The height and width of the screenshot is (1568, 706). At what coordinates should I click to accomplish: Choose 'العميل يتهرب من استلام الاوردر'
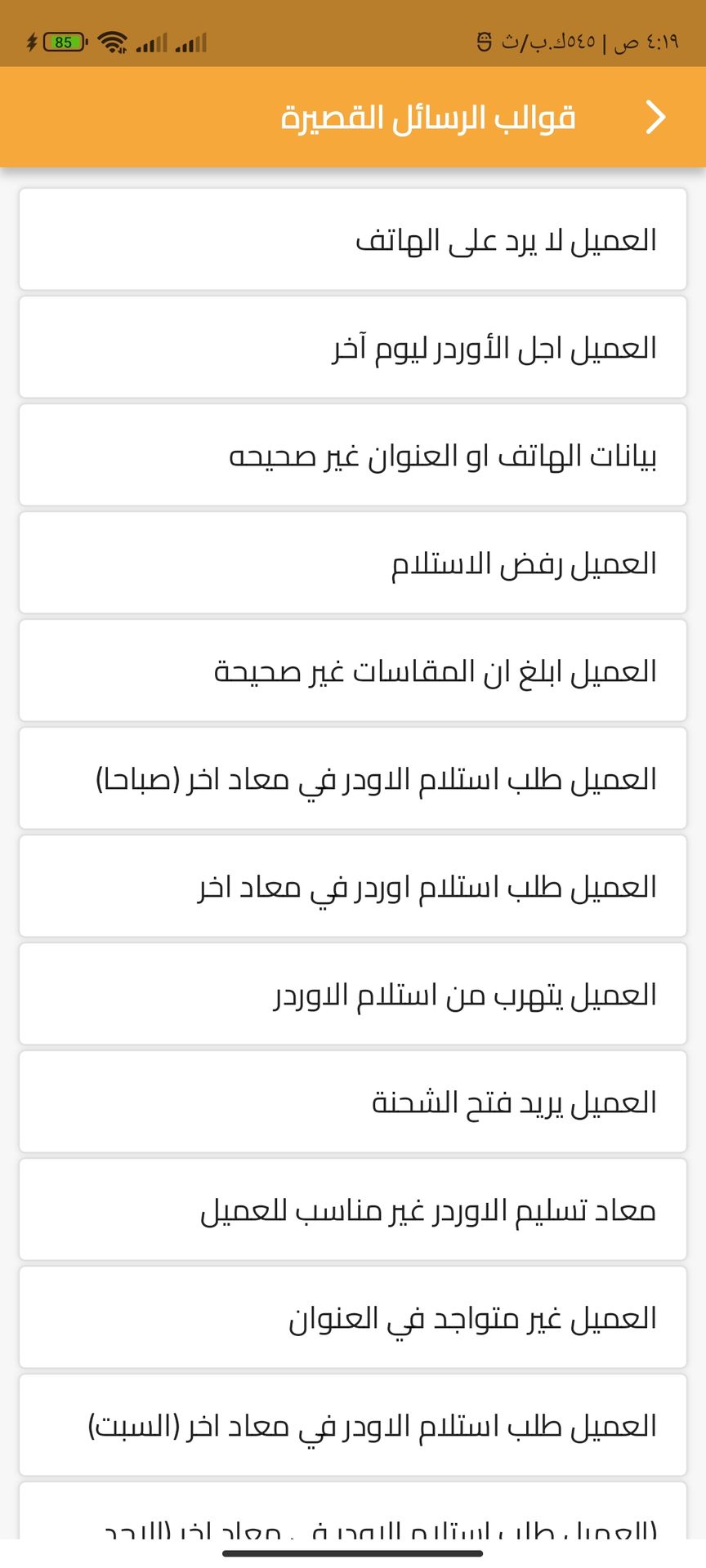pyautogui.click(x=353, y=995)
